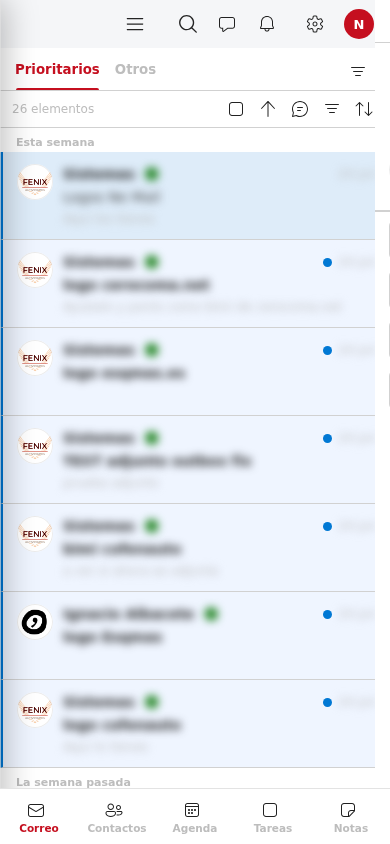The width and height of the screenshot is (390, 844).
Task: Change the sort order arrows
Action: [364, 109]
